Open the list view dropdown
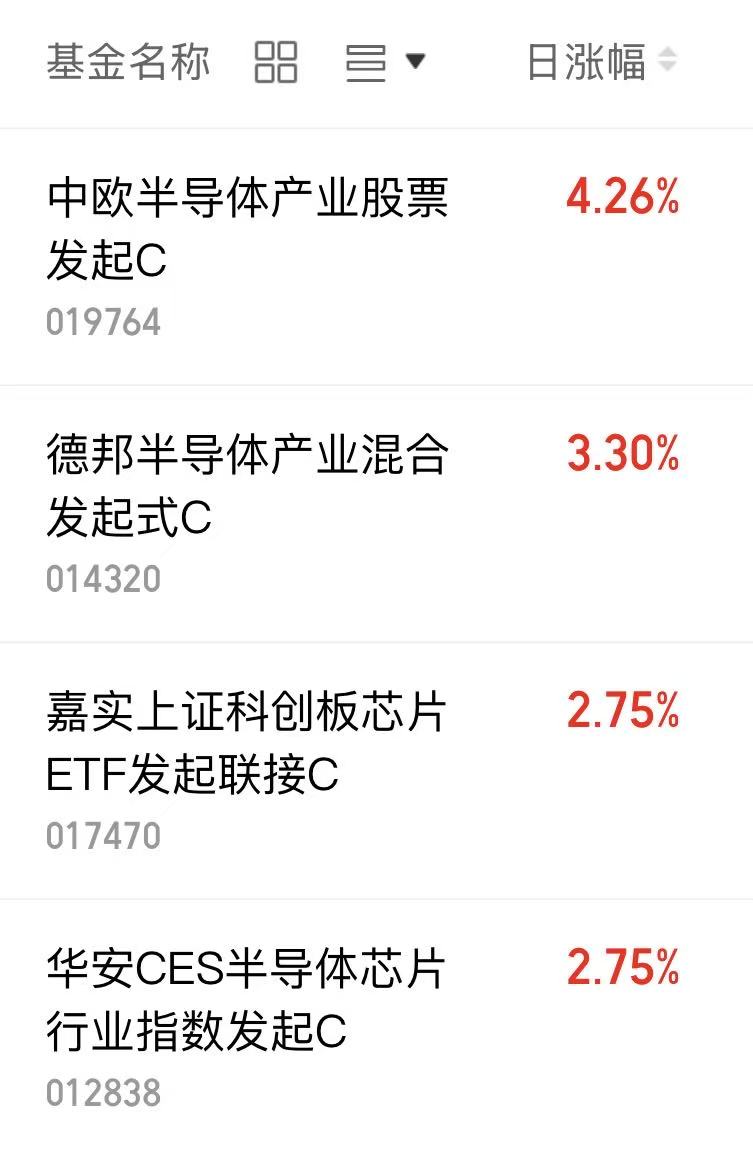 coord(385,62)
